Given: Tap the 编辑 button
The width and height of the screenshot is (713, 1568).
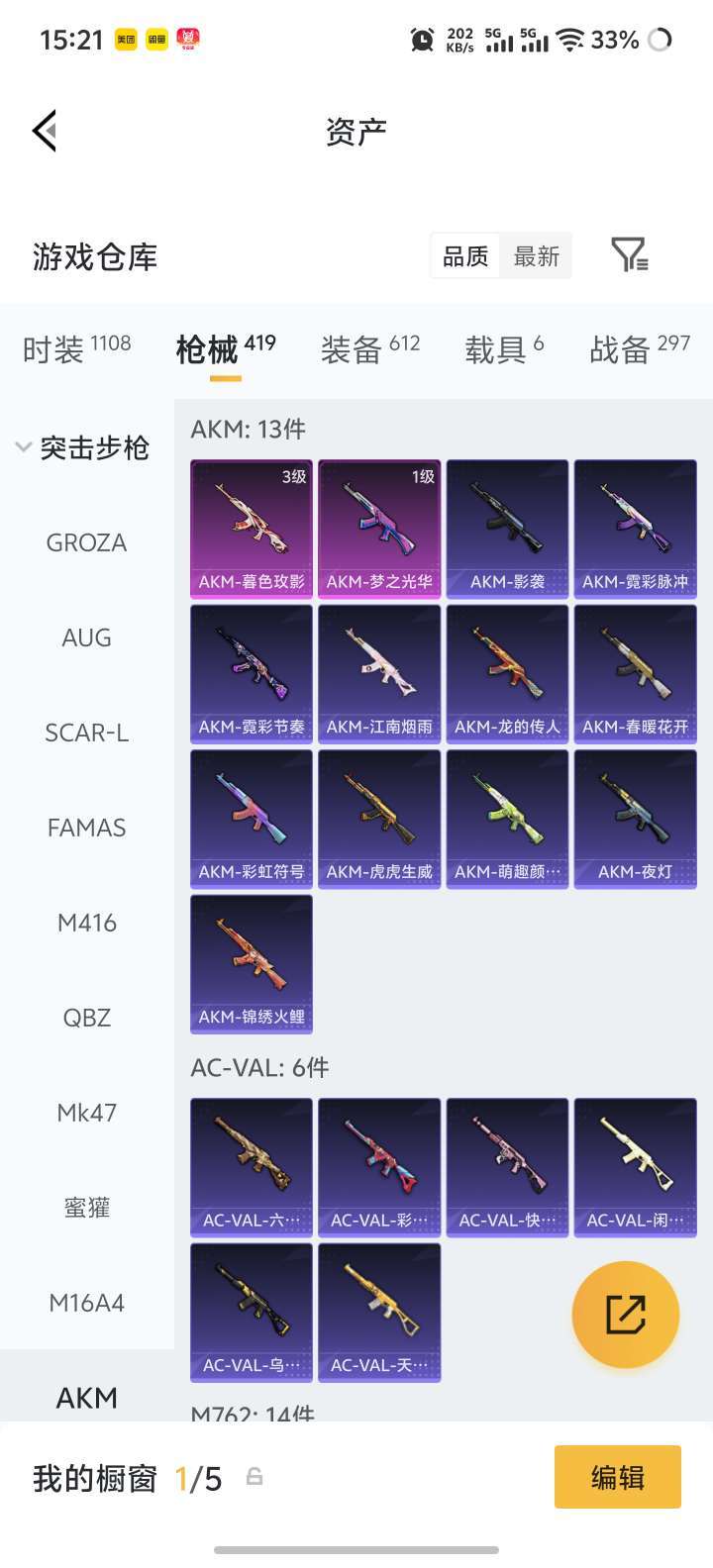Looking at the screenshot, I should tap(617, 1477).
